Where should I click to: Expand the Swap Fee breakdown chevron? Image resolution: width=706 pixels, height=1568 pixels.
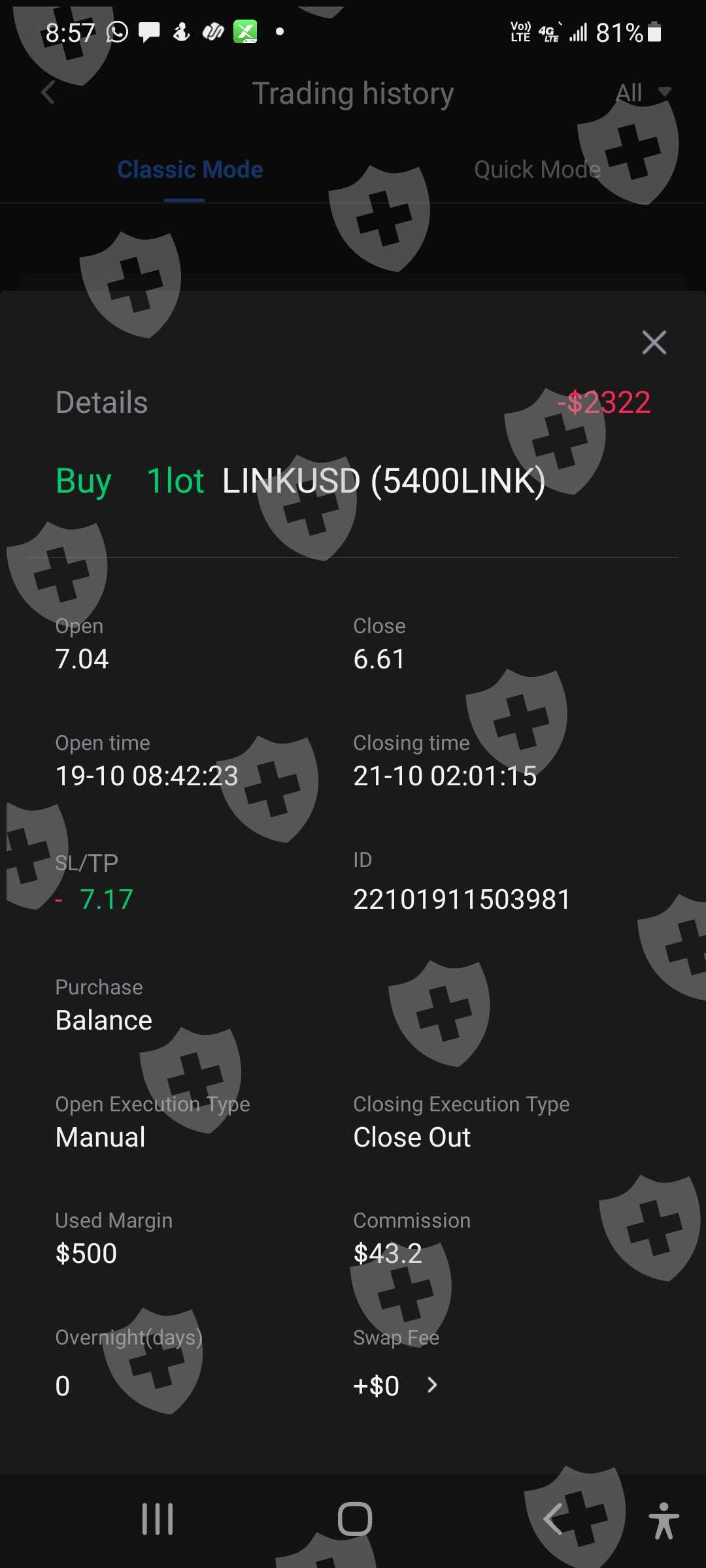[x=431, y=1384]
